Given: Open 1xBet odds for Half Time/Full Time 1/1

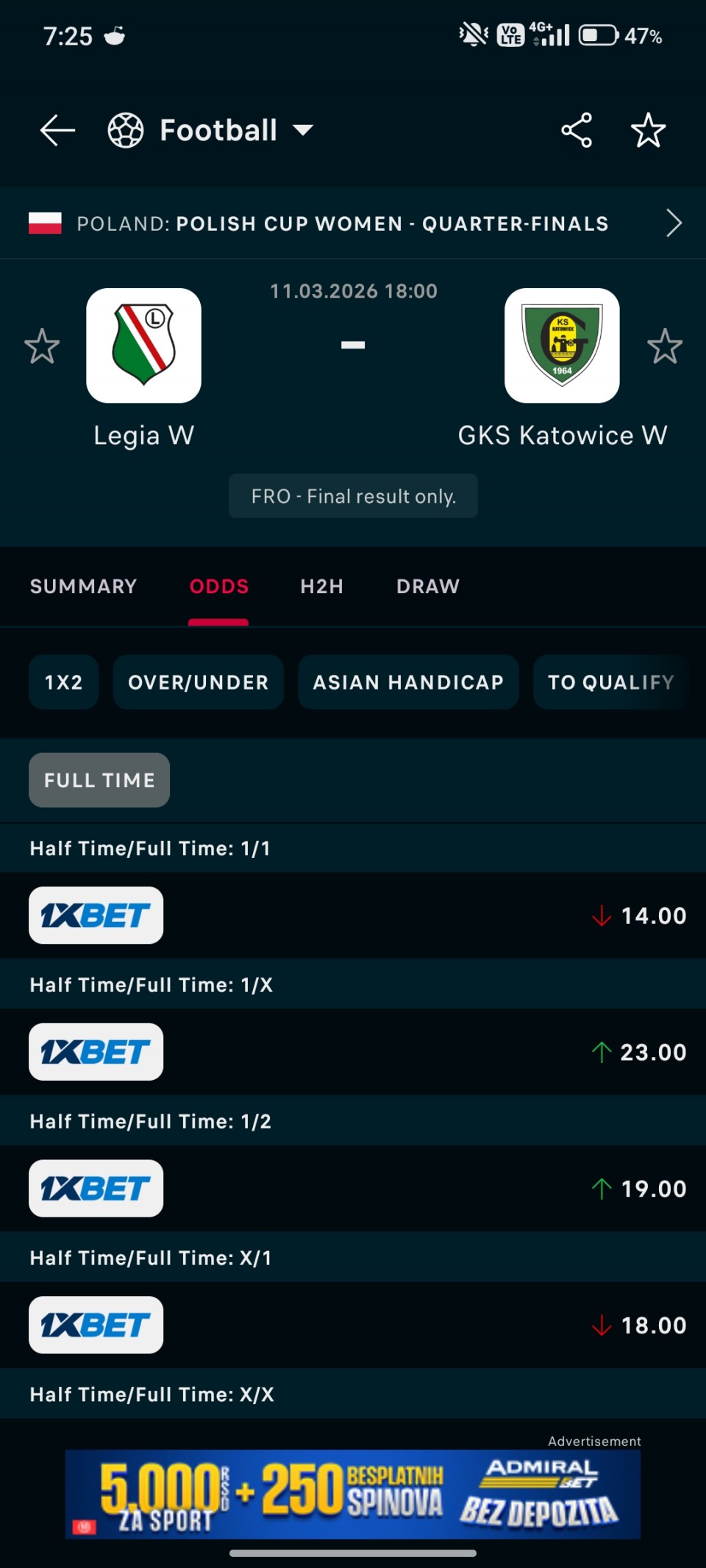Looking at the screenshot, I should (96, 915).
